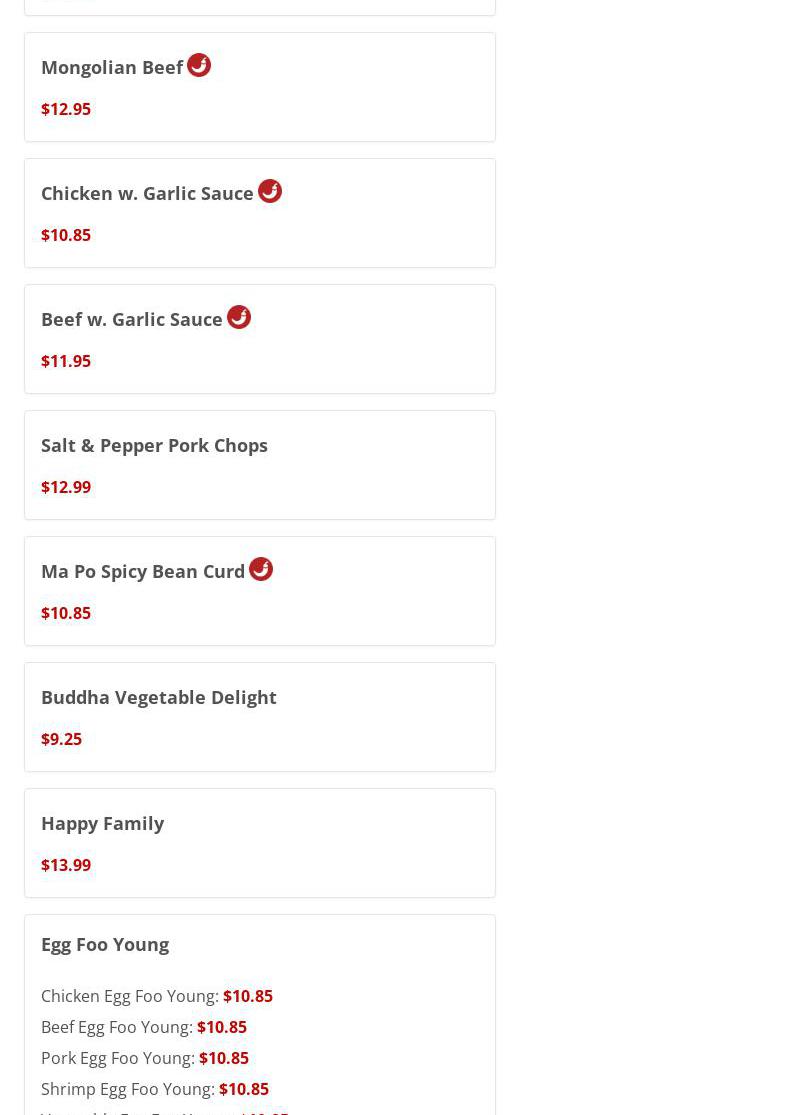Open the Mongolian Beef item card
Viewport: 785px width, 1115px height.
click(259, 87)
